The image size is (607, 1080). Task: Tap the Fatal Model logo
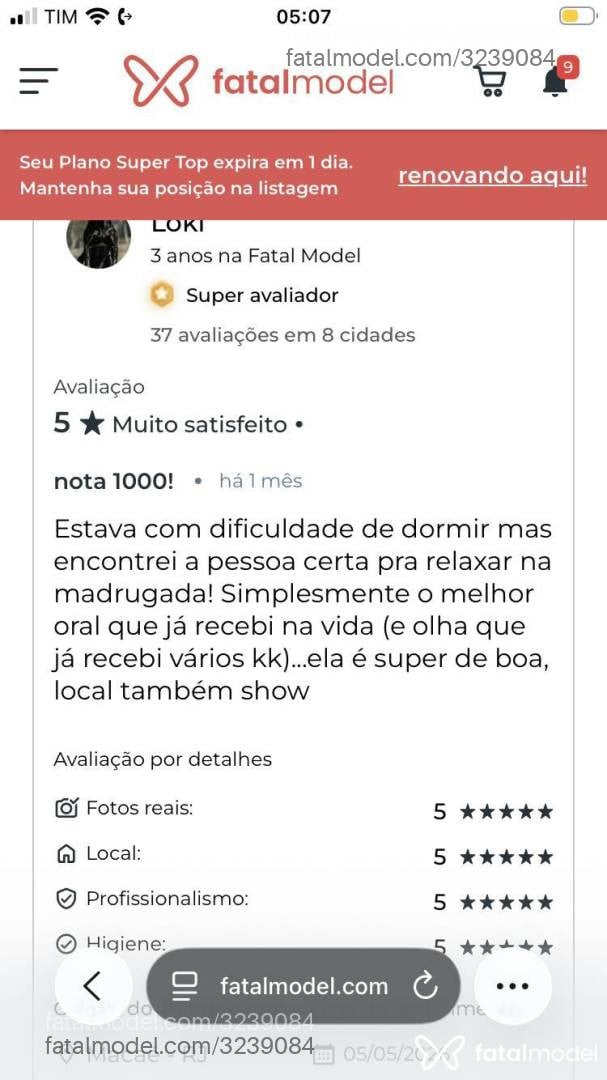(x=258, y=81)
